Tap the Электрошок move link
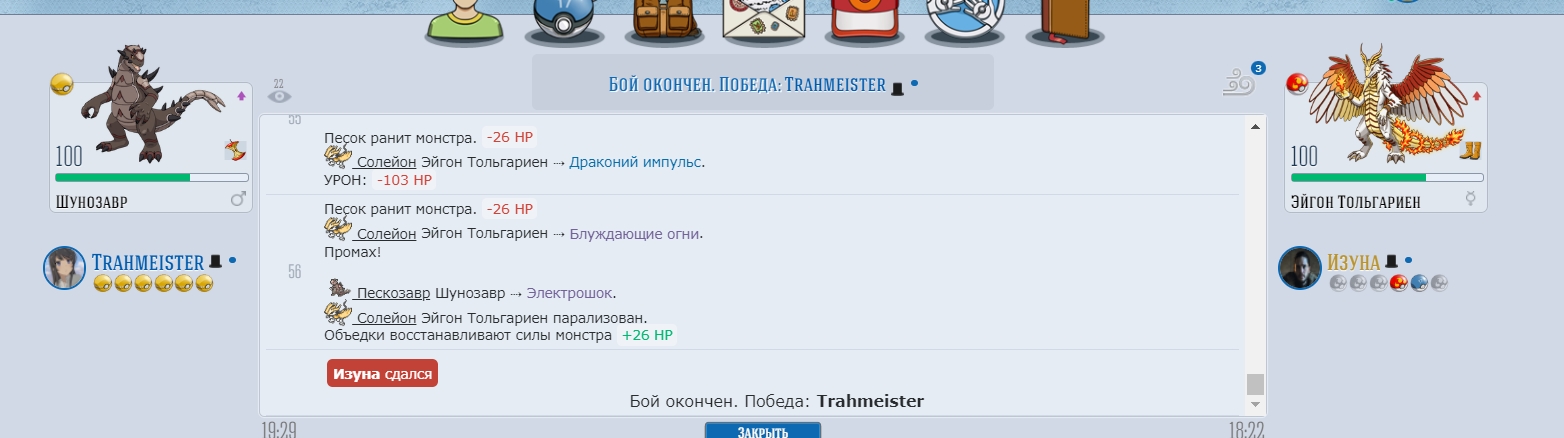The image size is (1564, 438). (570, 294)
